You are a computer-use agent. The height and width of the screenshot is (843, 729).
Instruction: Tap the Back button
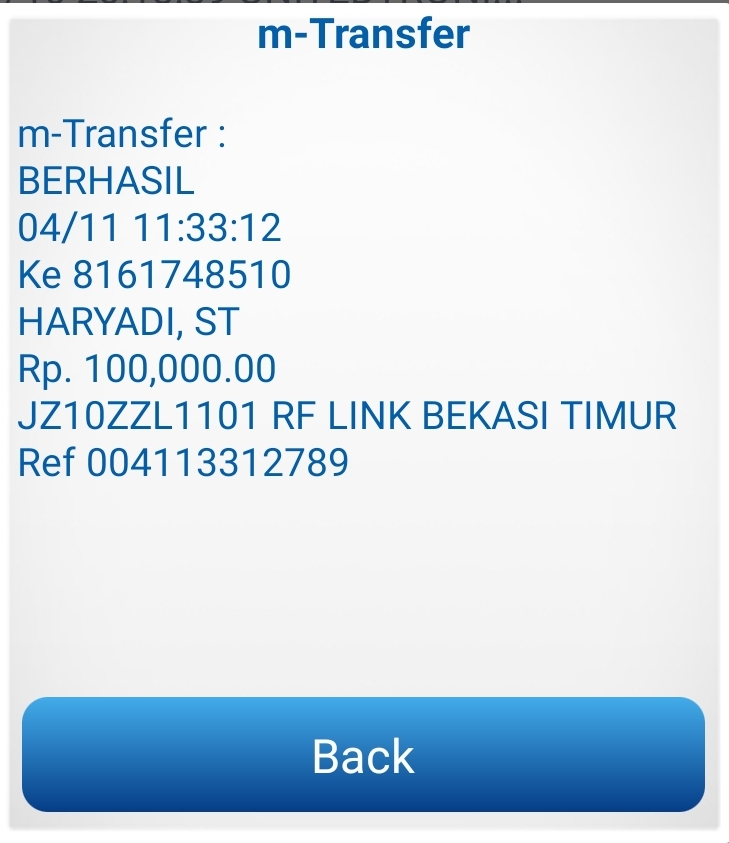click(x=363, y=755)
